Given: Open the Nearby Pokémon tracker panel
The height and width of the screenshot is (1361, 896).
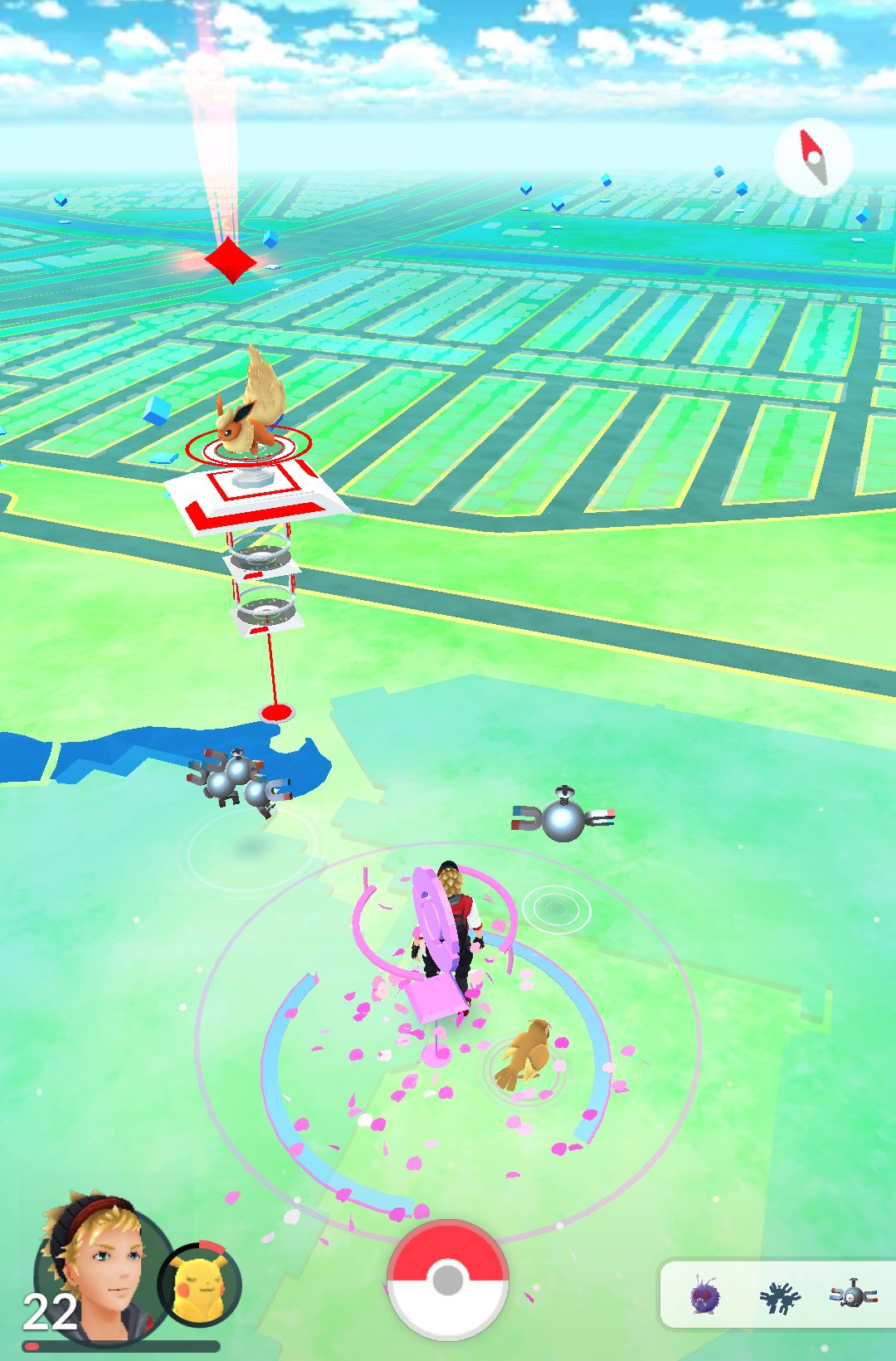Looking at the screenshot, I should [778, 1295].
